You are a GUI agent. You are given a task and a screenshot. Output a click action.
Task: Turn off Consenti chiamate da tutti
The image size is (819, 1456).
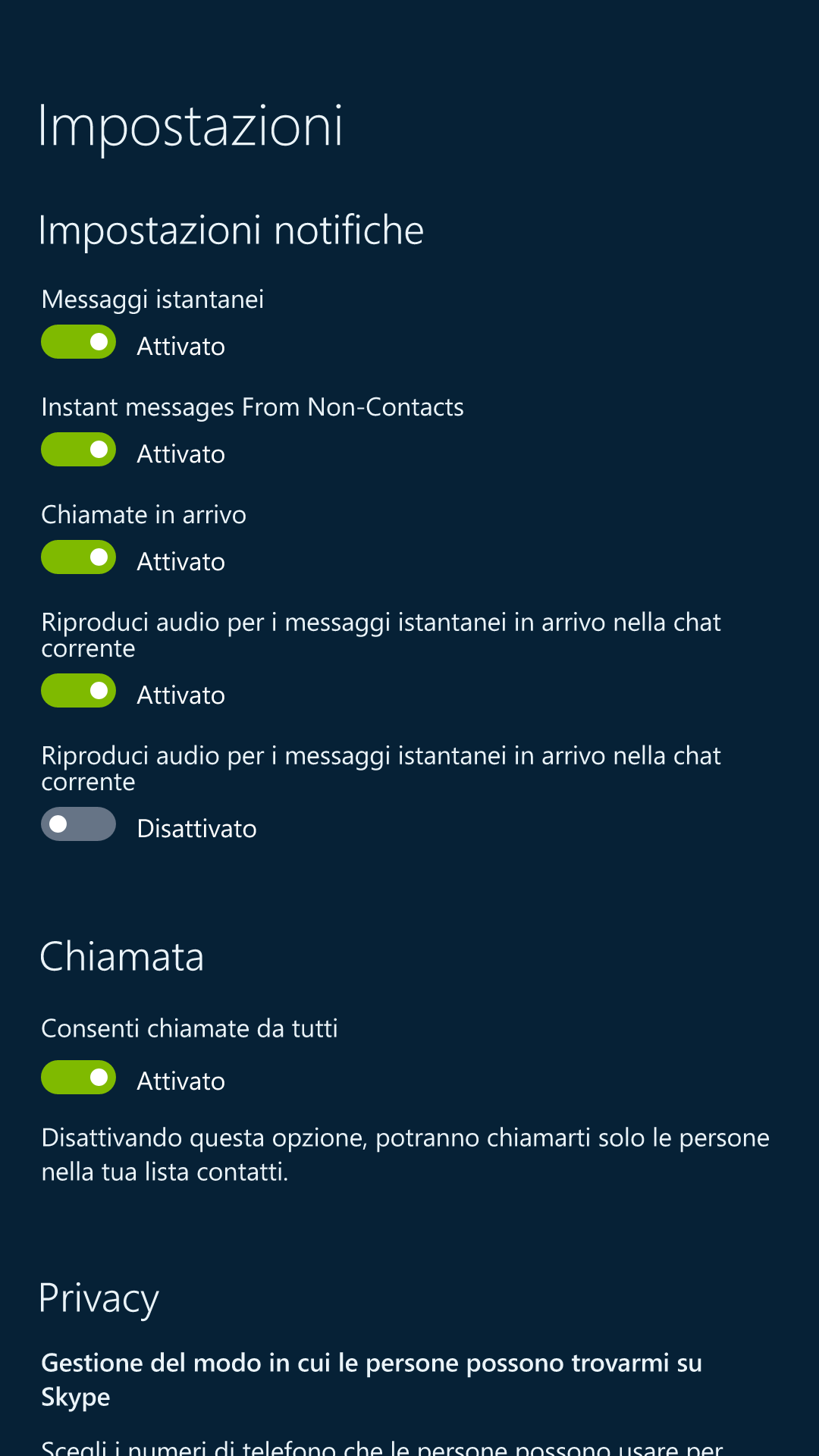(78, 1078)
